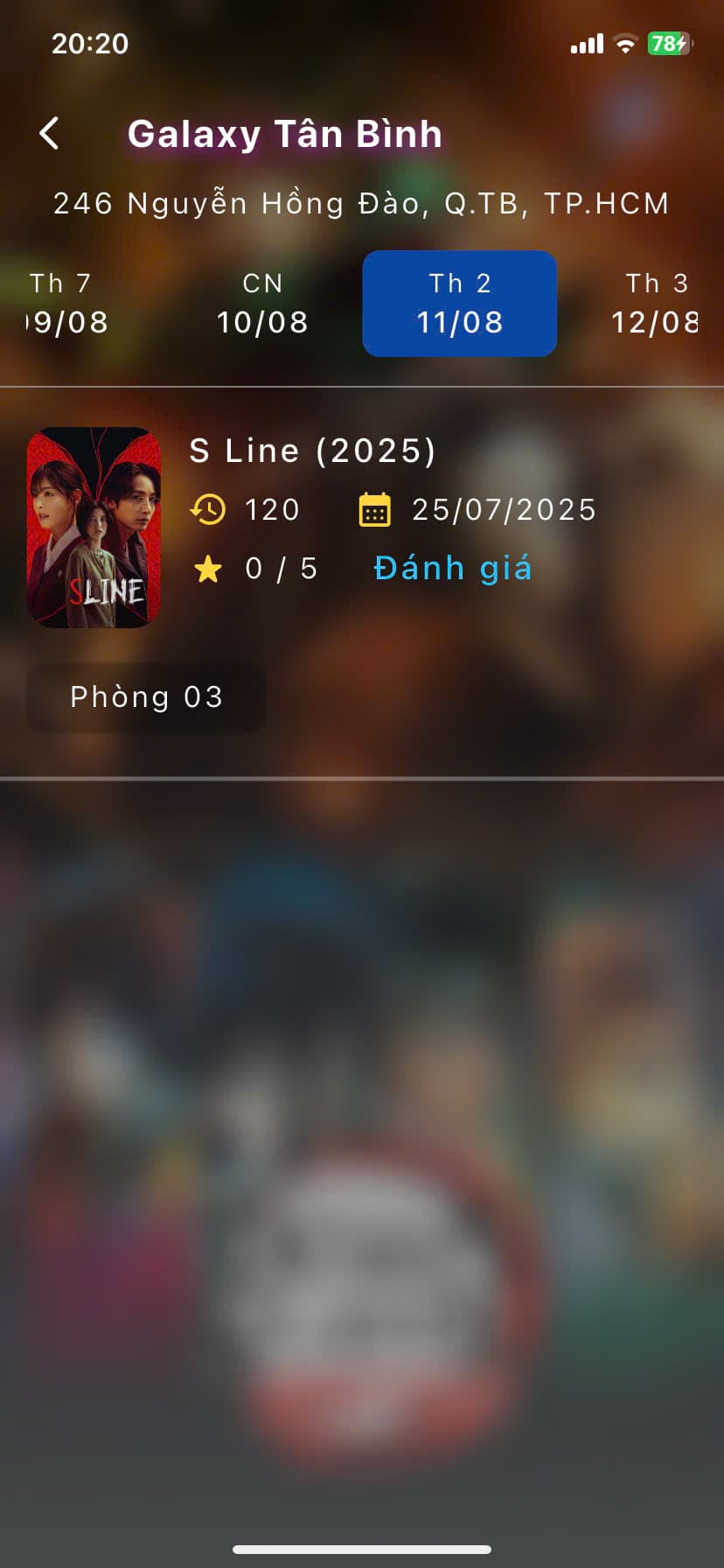Select the Th 2 11/08 date

coord(459,304)
